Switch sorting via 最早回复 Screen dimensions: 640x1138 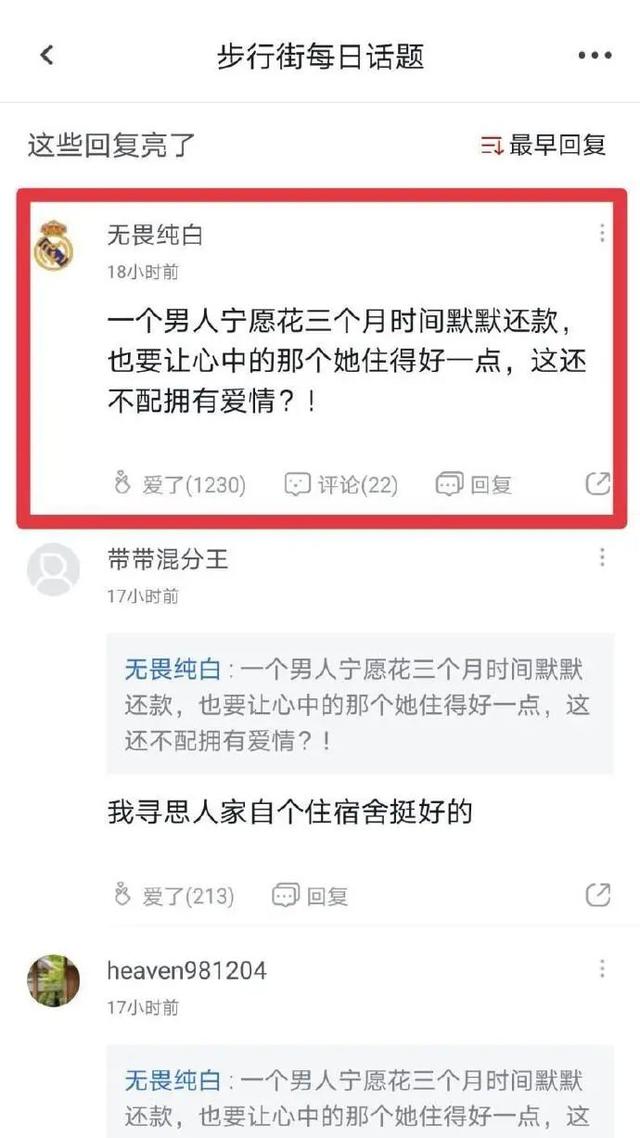click(x=544, y=145)
